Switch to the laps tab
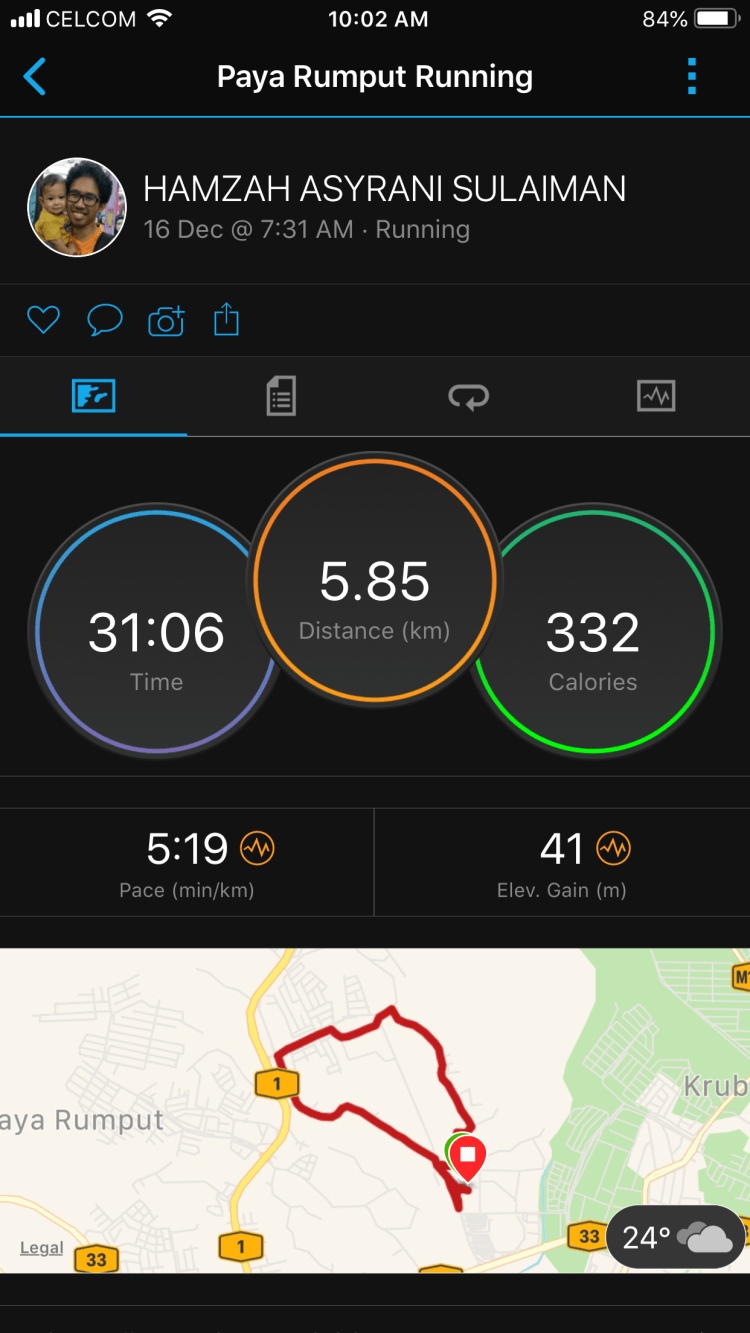Viewport: 750px width, 1333px height. click(x=468, y=397)
